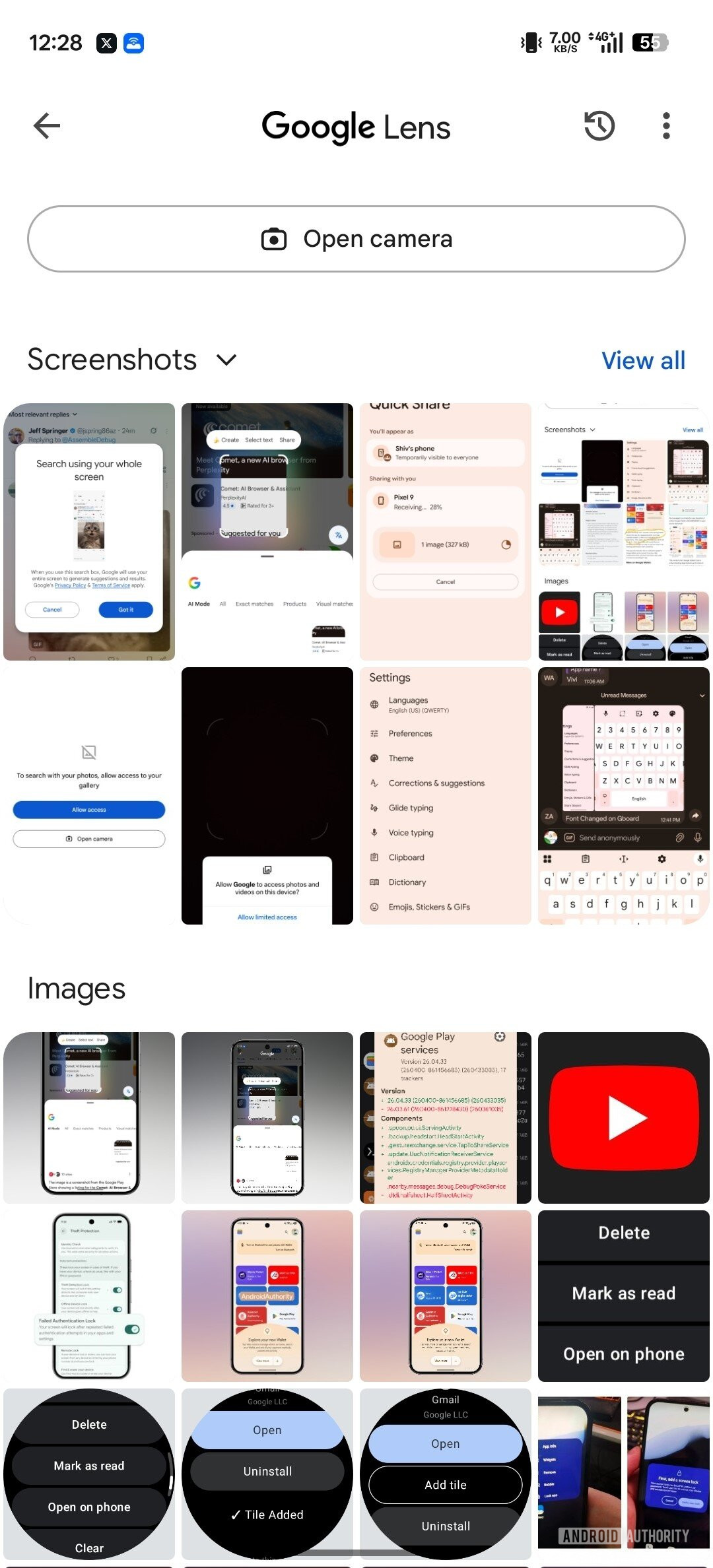
Task: Select the Google Play services image
Action: (x=445, y=1117)
